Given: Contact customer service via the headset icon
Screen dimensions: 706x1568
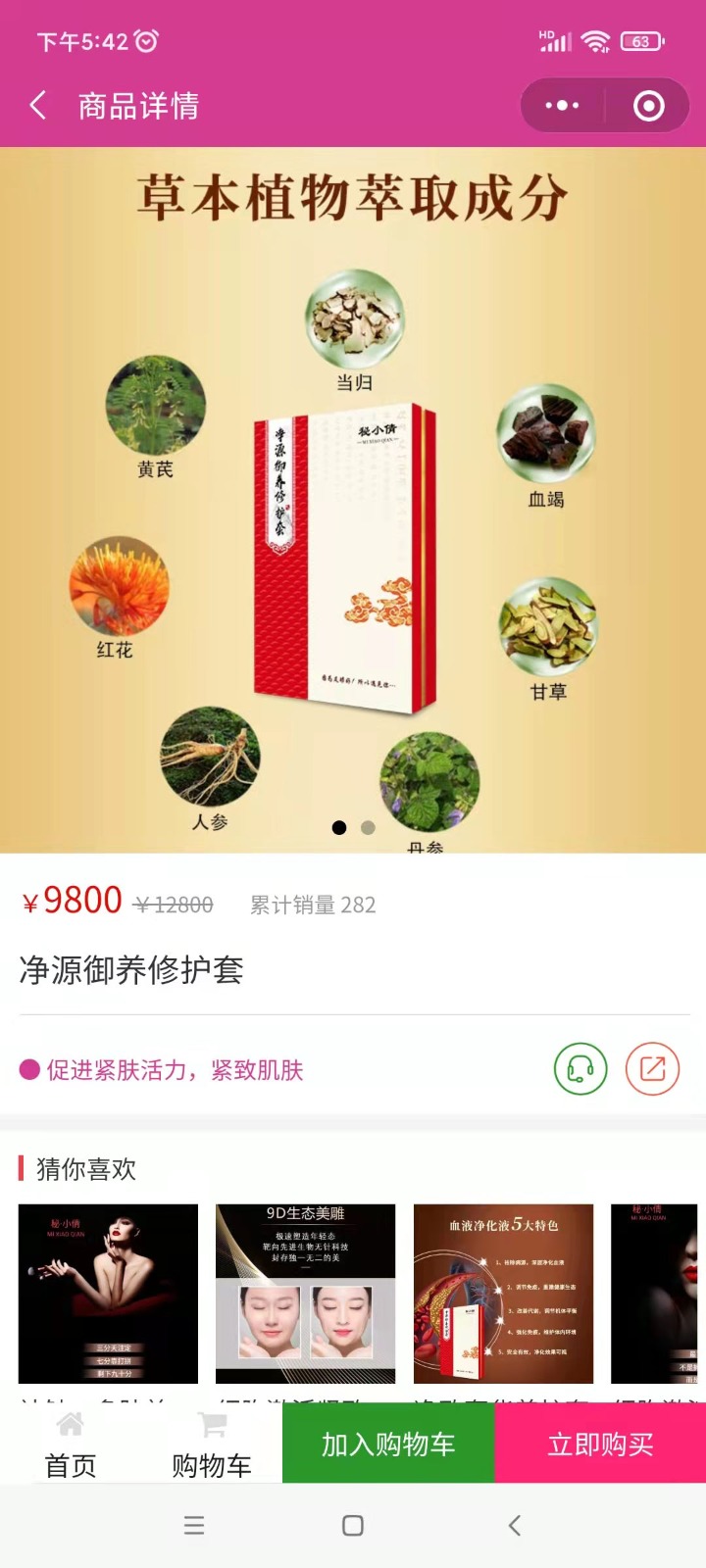Looking at the screenshot, I should 580,1068.
